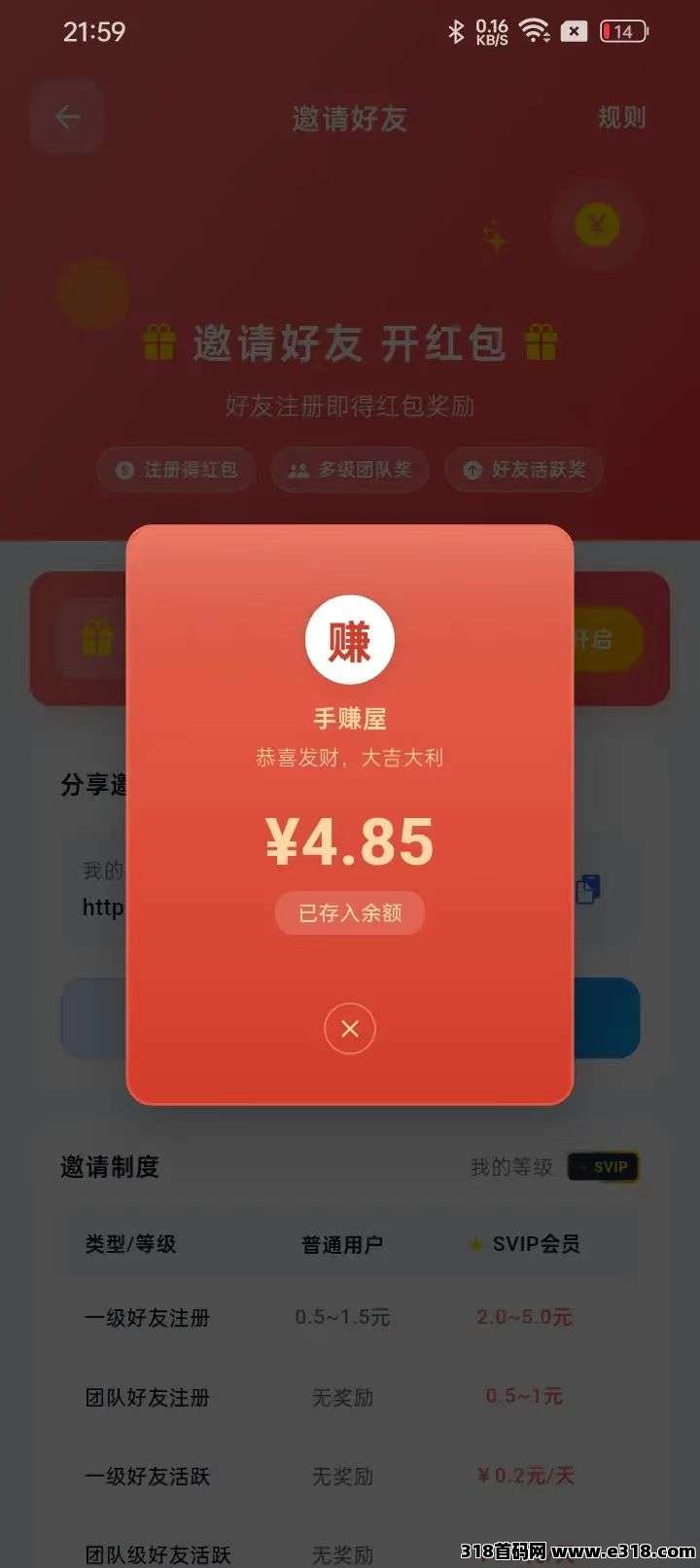Tap the 邀请好友 page title
Viewport: 700px width, 1568px height.
[350, 119]
